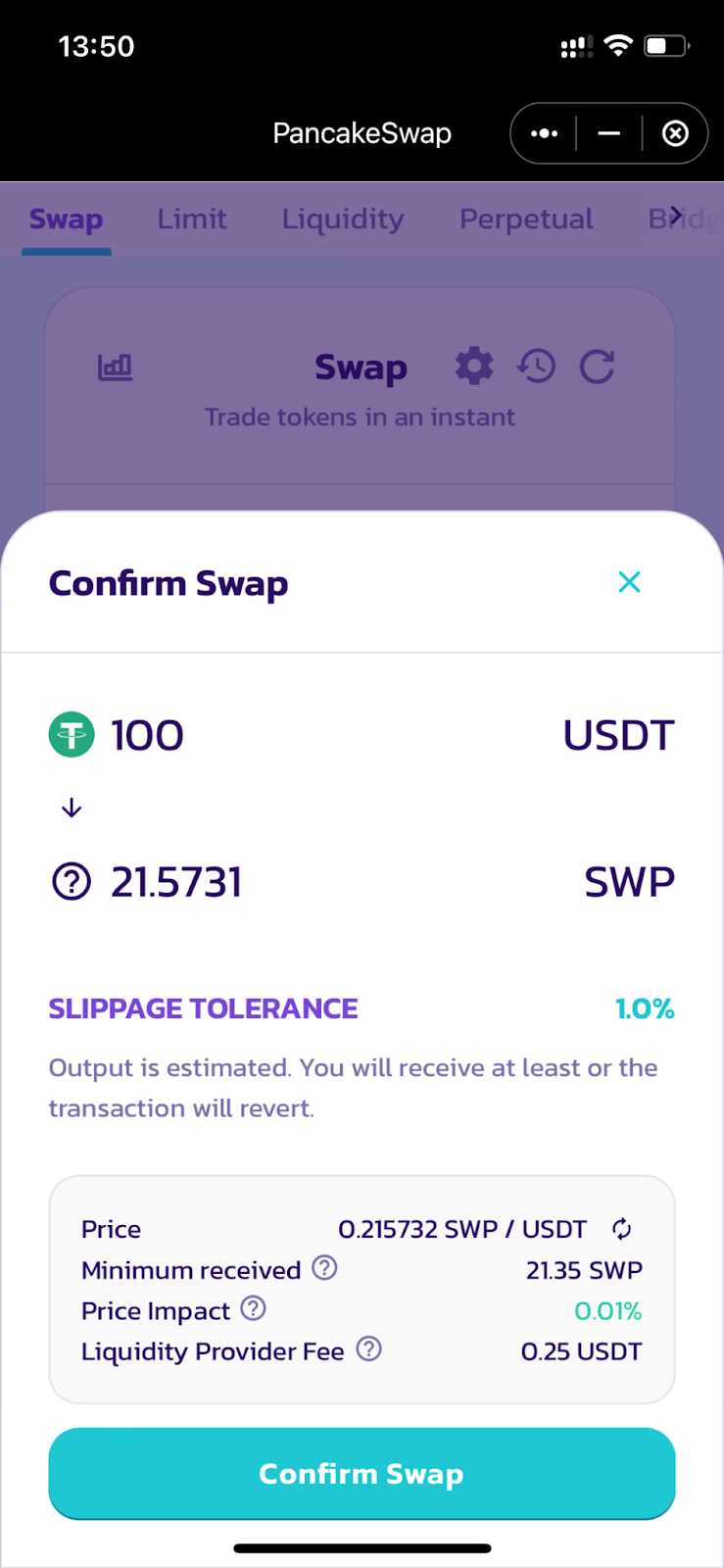Confirm the USDT to SWP swap
Screen dimensions: 724x1568
click(x=362, y=1473)
